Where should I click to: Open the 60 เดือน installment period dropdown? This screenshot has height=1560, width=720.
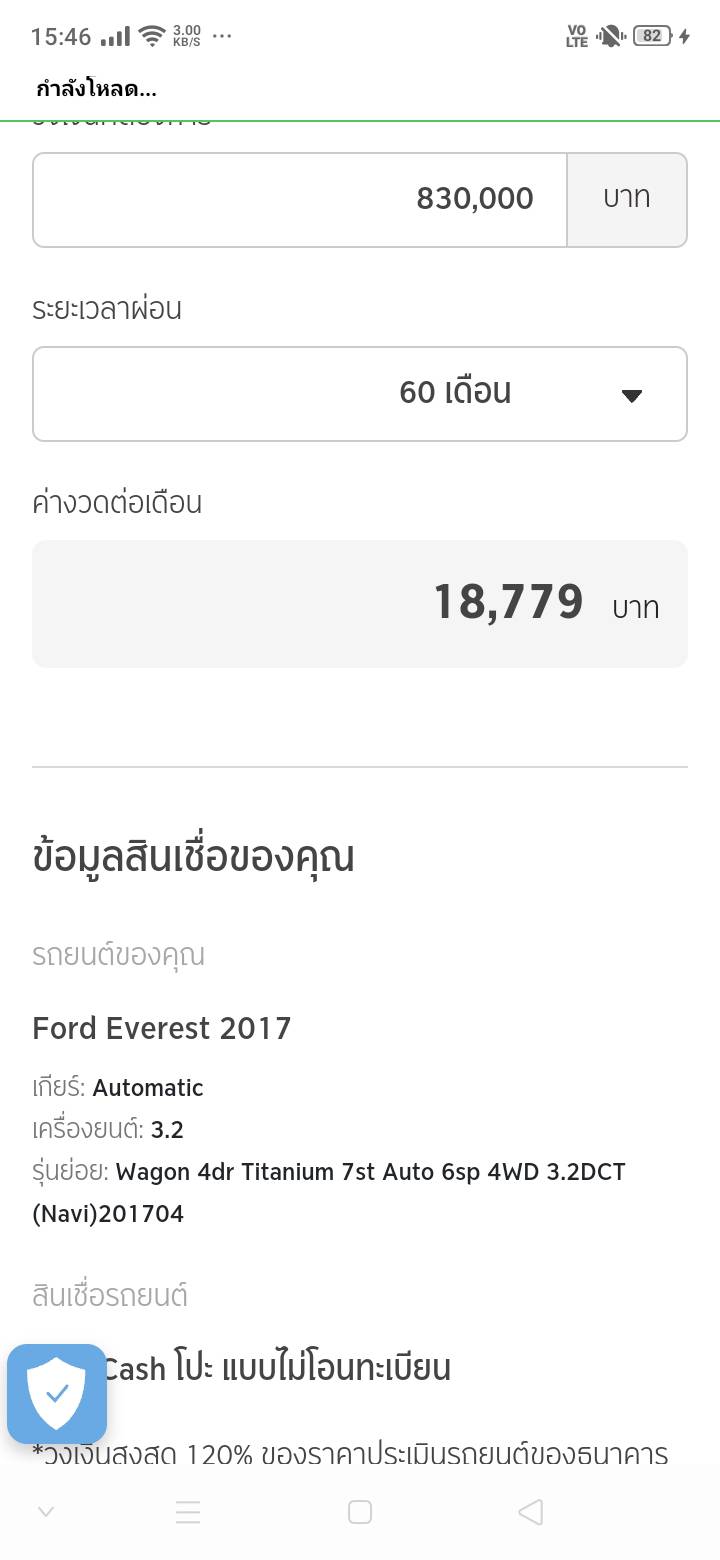pyautogui.click(x=360, y=394)
